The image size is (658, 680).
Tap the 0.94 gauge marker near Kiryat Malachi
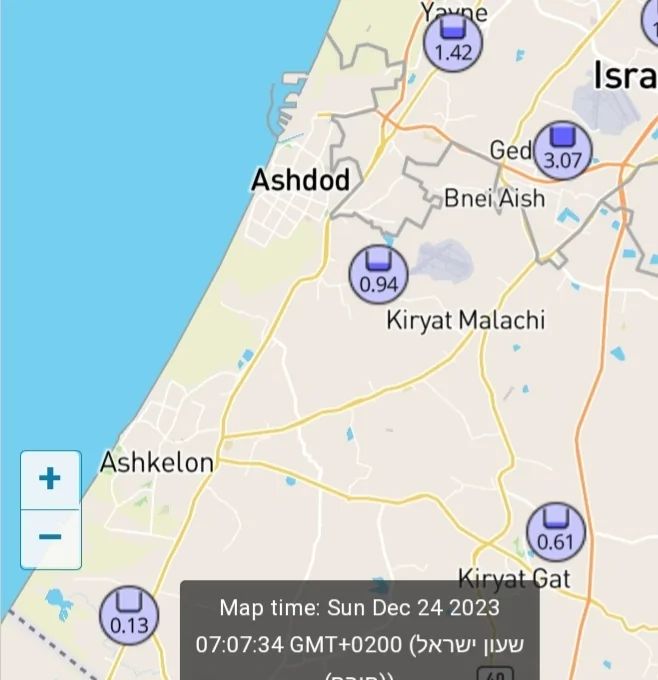click(x=378, y=273)
